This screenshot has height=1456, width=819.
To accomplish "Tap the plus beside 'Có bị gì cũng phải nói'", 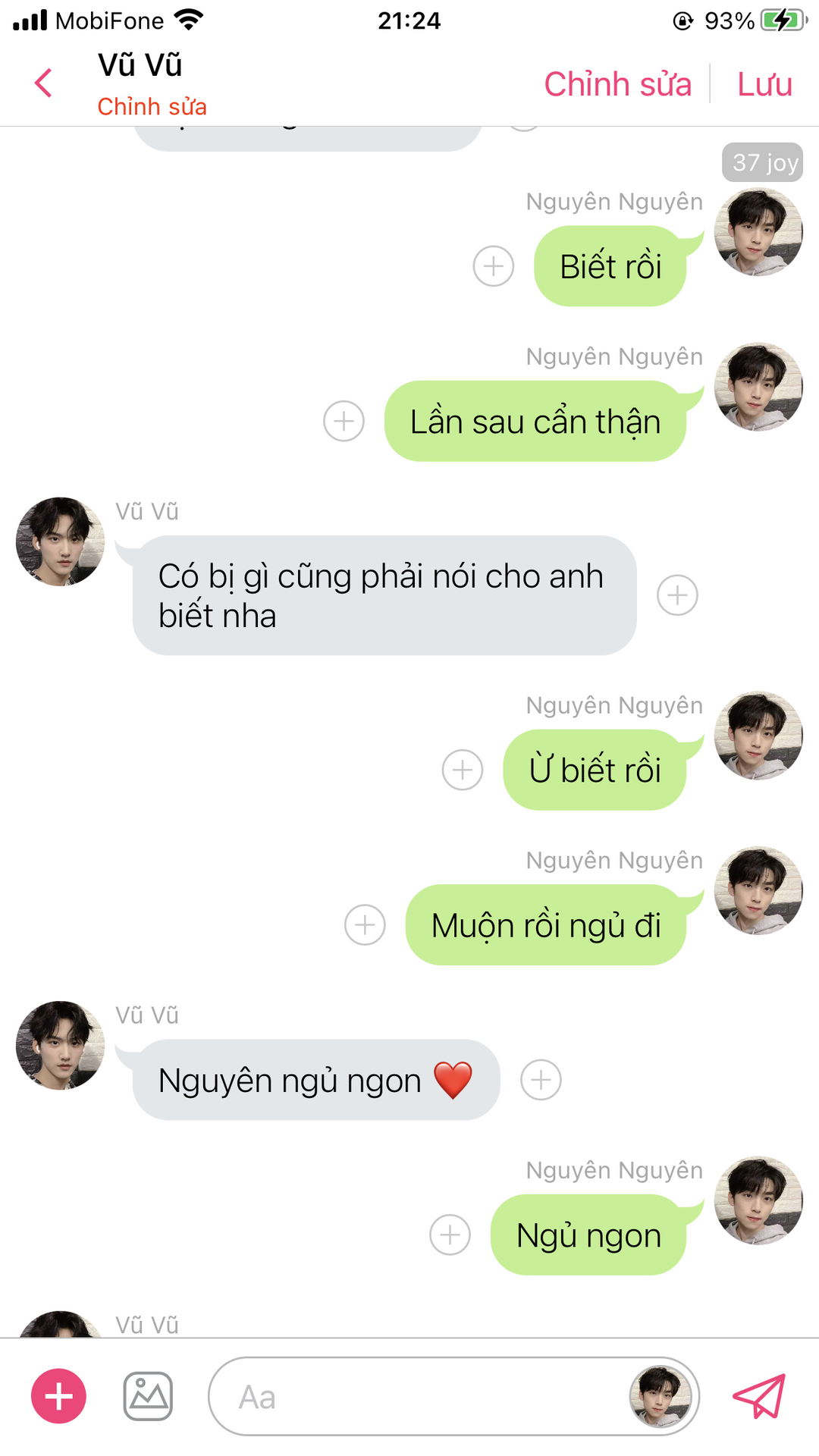I will (x=677, y=595).
